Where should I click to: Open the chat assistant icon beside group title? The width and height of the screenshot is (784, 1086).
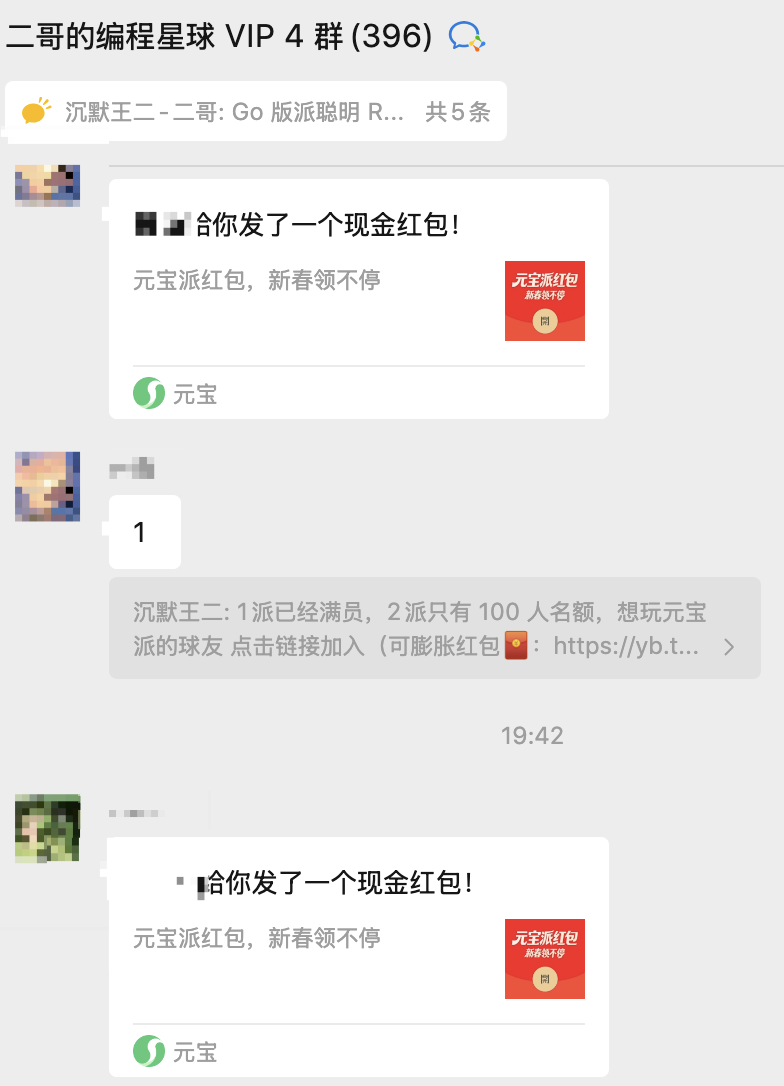(466, 37)
